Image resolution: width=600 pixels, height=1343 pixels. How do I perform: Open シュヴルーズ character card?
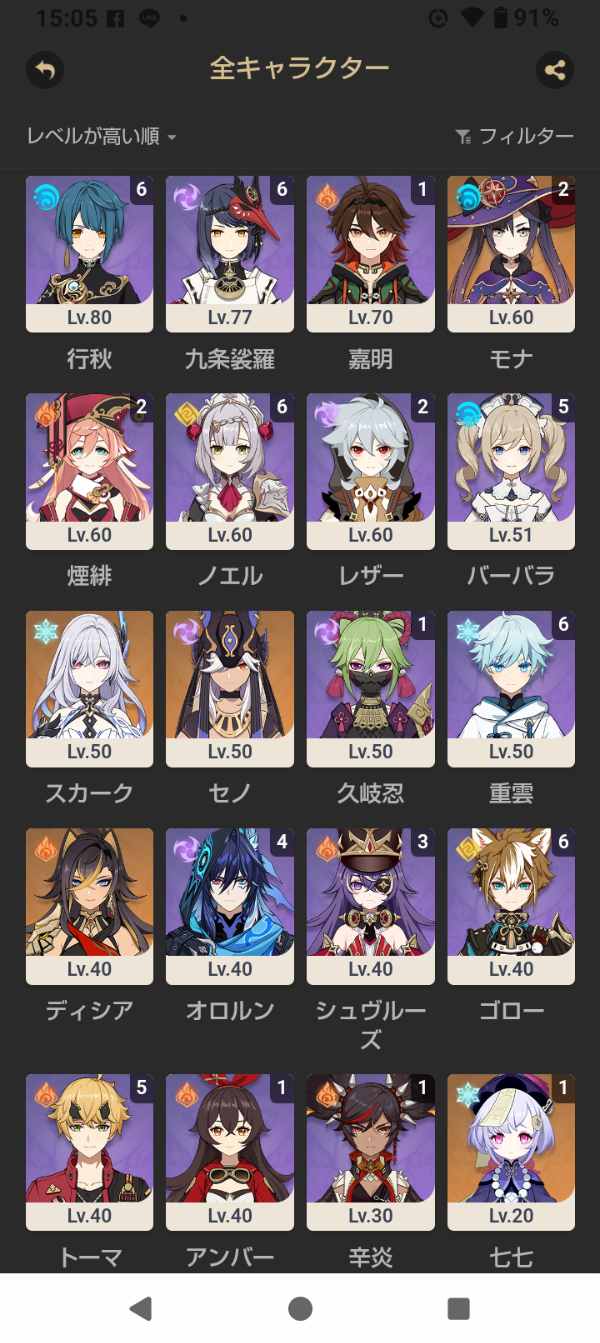[x=371, y=906]
